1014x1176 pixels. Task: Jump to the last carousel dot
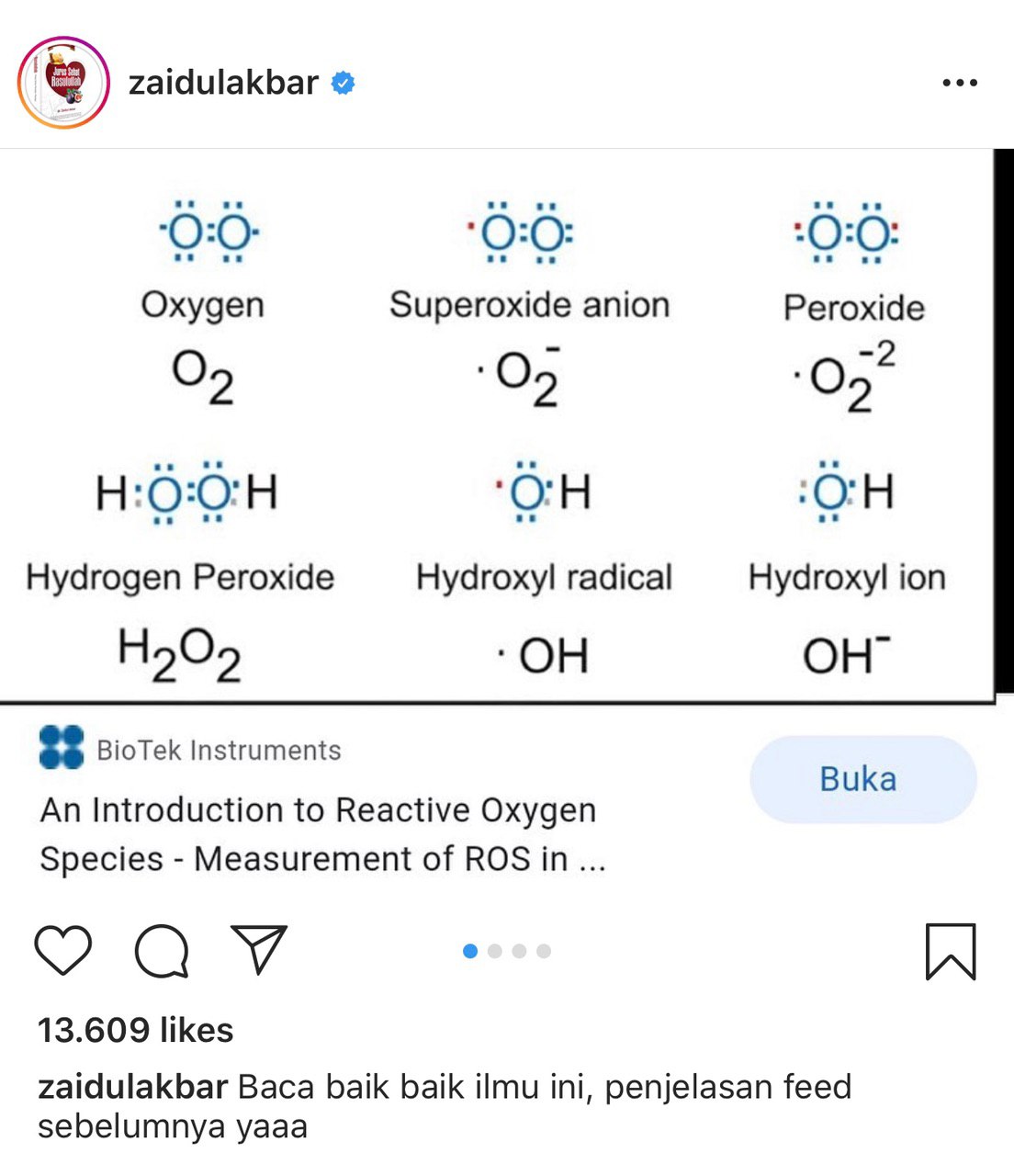[x=544, y=951]
